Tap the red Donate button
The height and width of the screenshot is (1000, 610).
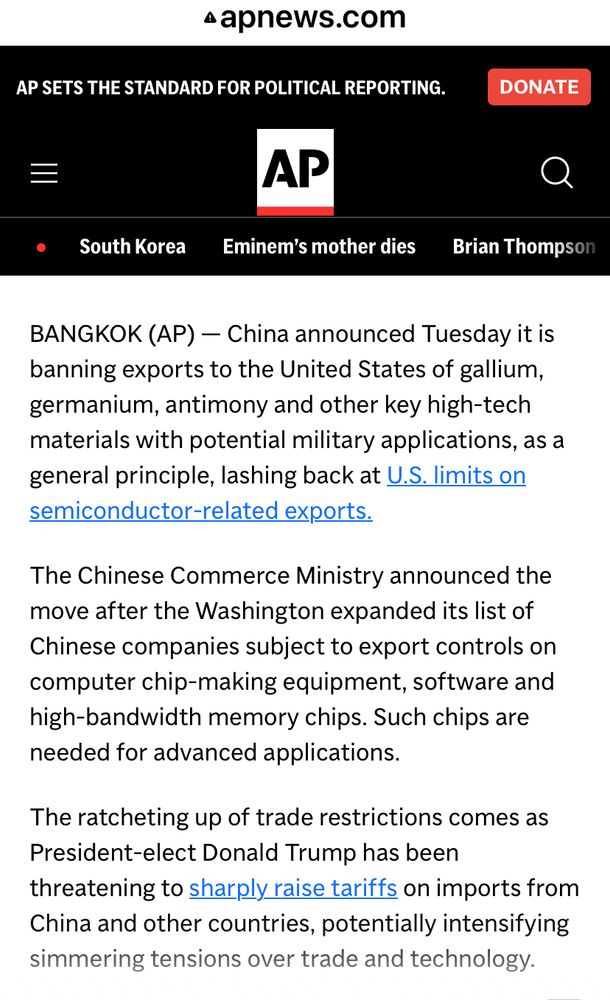coord(539,87)
